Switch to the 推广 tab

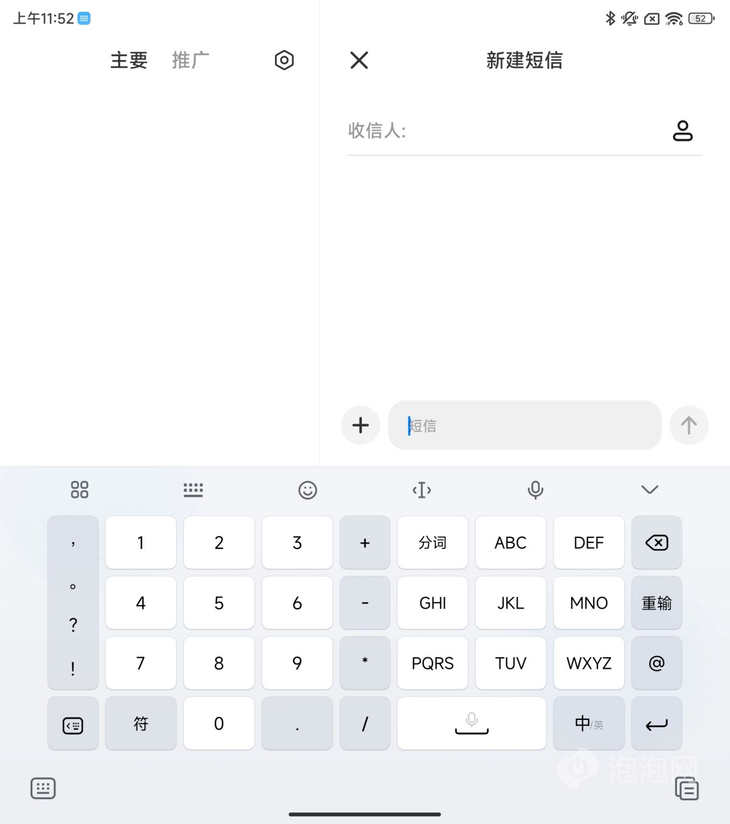click(190, 60)
